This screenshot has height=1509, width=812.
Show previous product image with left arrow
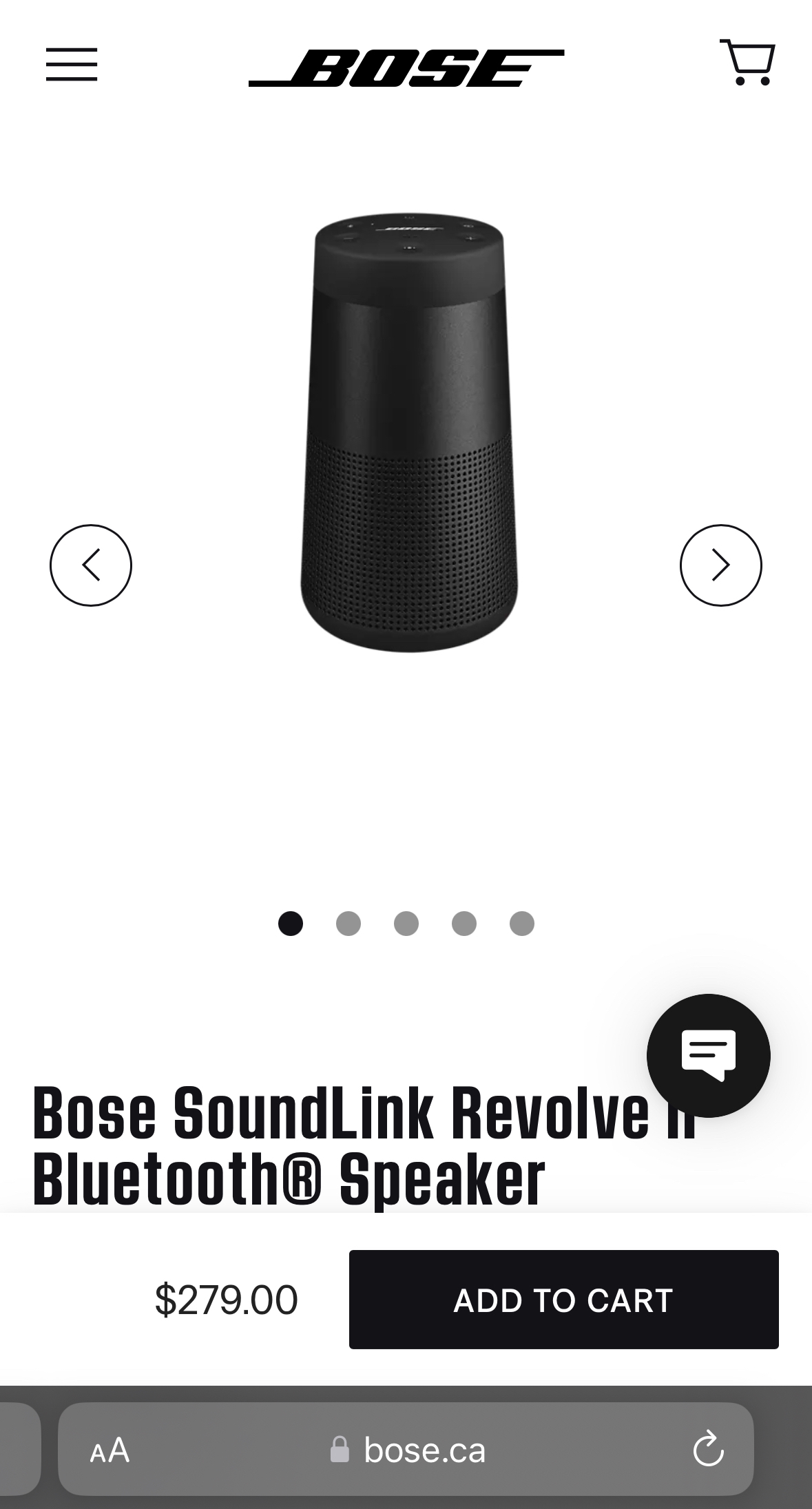tap(90, 563)
